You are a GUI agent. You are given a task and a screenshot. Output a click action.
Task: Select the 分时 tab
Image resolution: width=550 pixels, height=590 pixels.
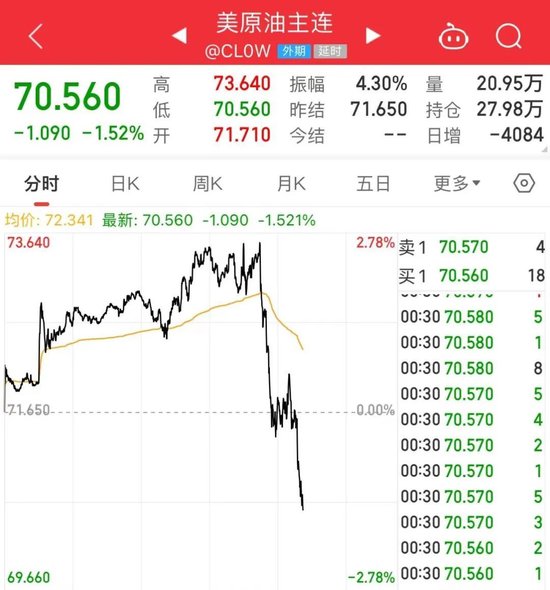tap(41, 184)
